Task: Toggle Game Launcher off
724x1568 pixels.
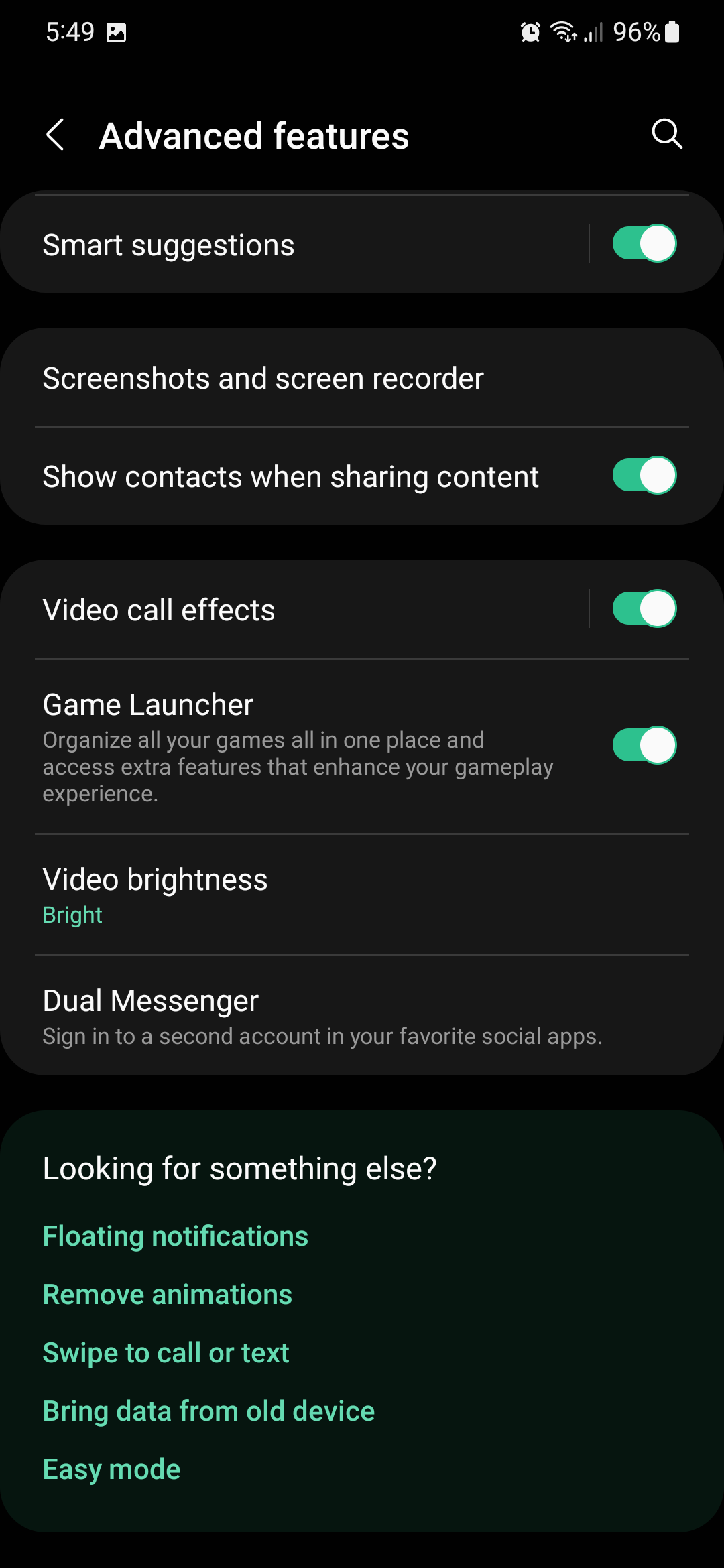Action: click(644, 745)
